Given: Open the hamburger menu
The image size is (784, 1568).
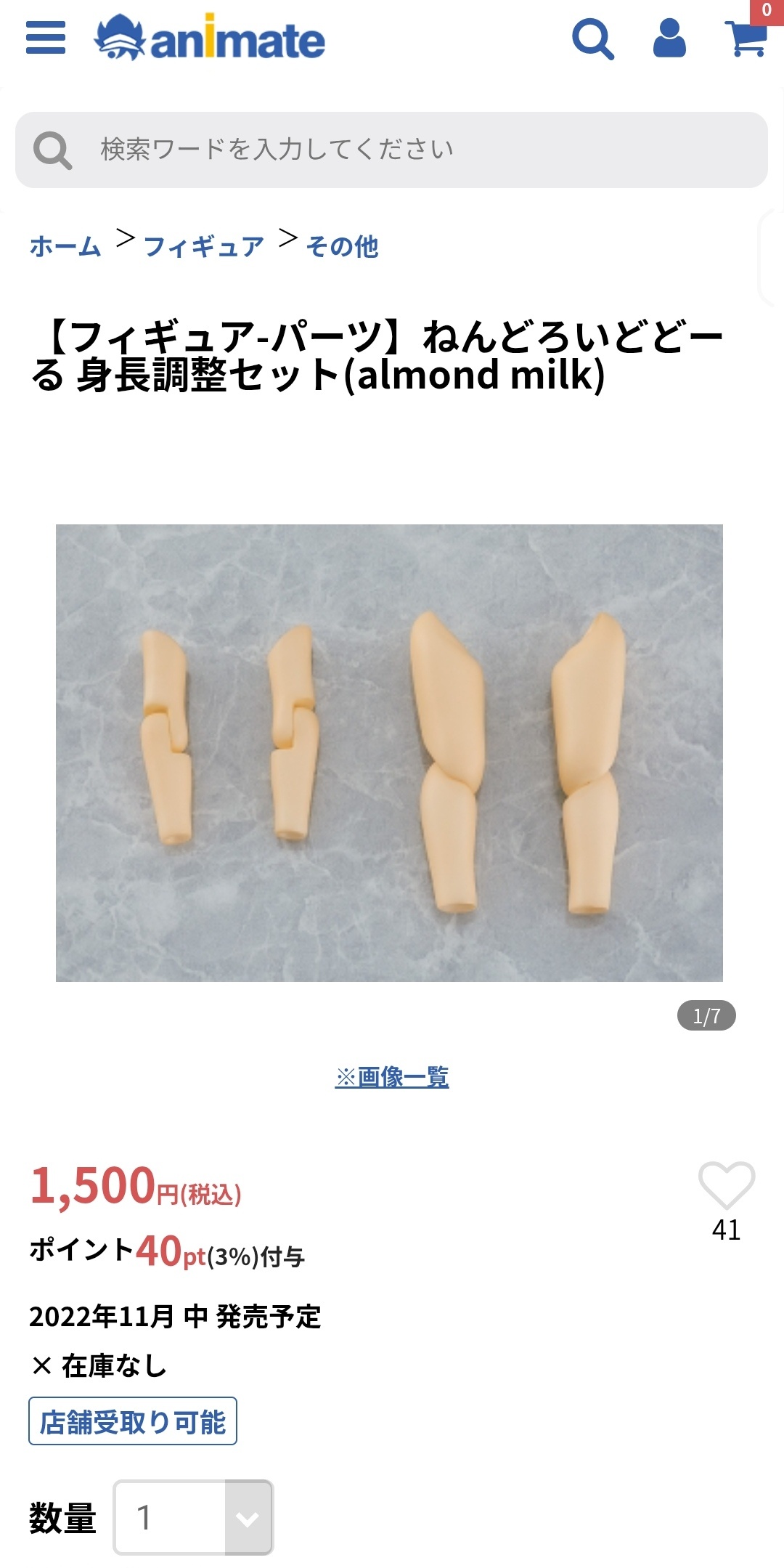Looking at the screenshot, I should (x=46, y=38).
